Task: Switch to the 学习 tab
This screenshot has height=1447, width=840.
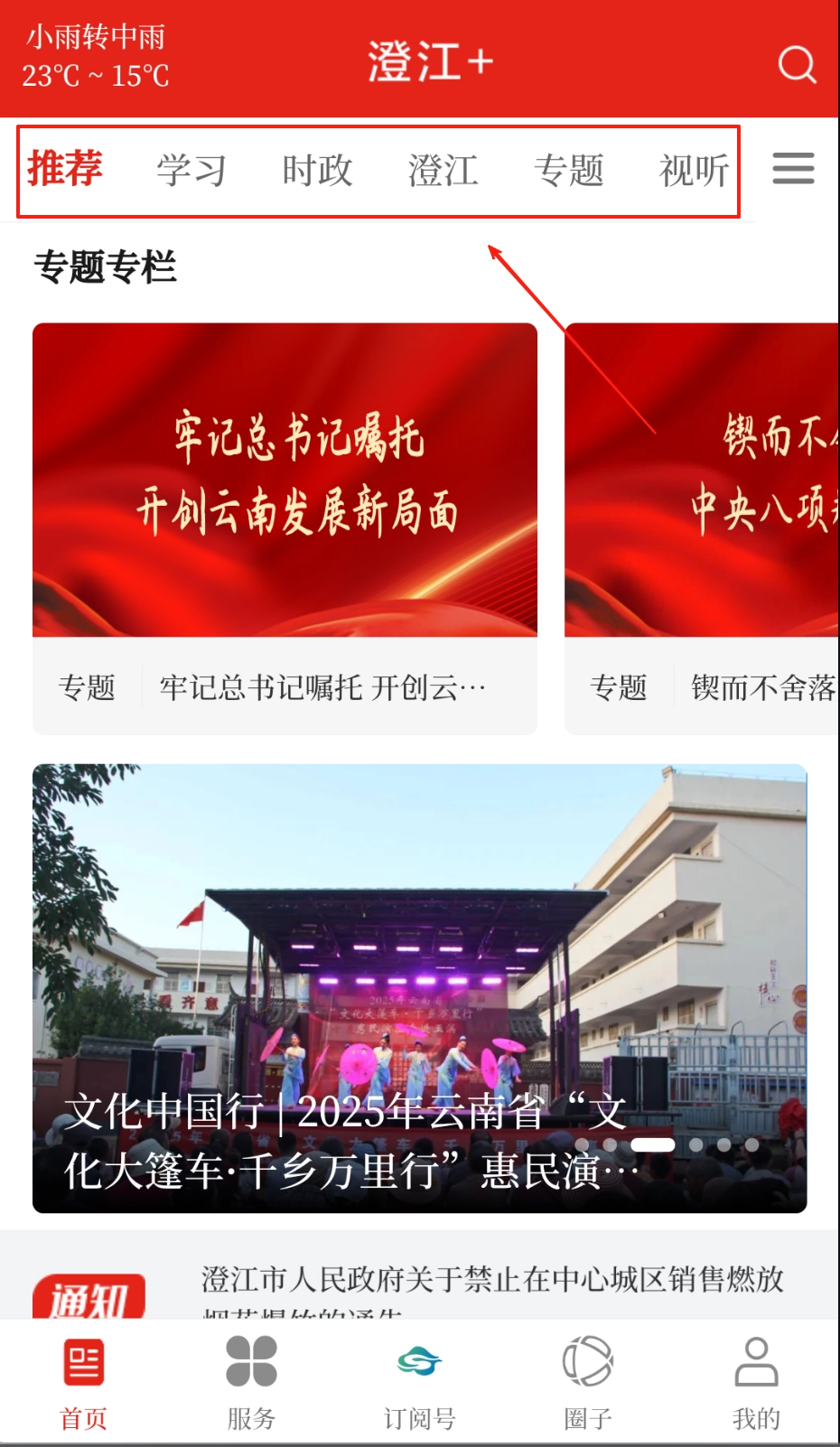Action: point(191,171)
